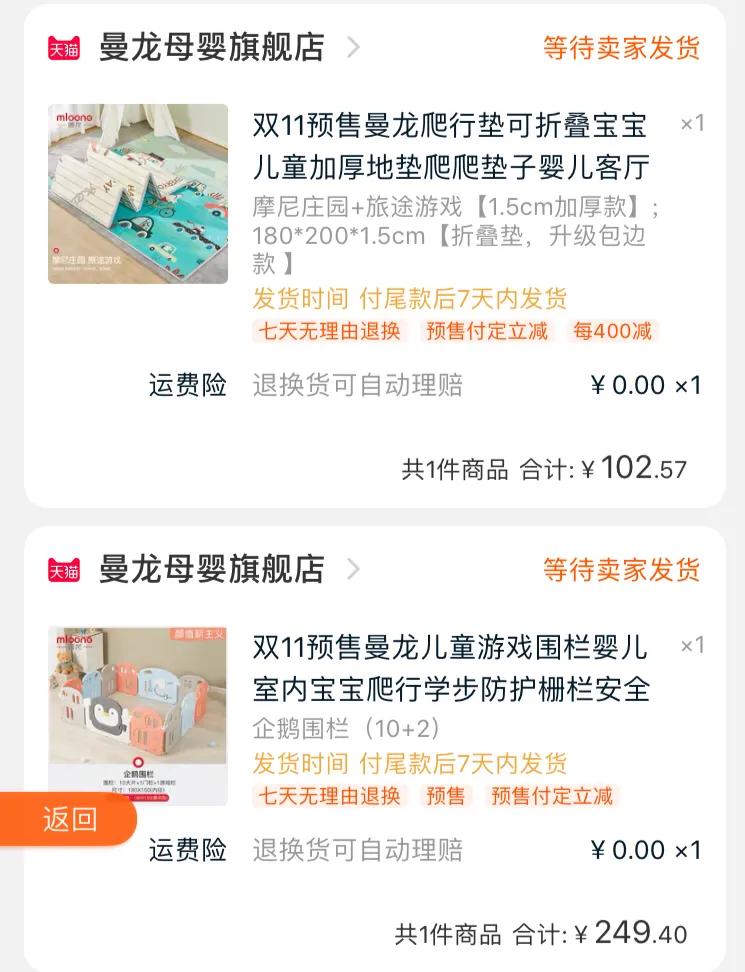Tap the 每400减 promotion tag
Screen dimensions: 745x972
612,332
